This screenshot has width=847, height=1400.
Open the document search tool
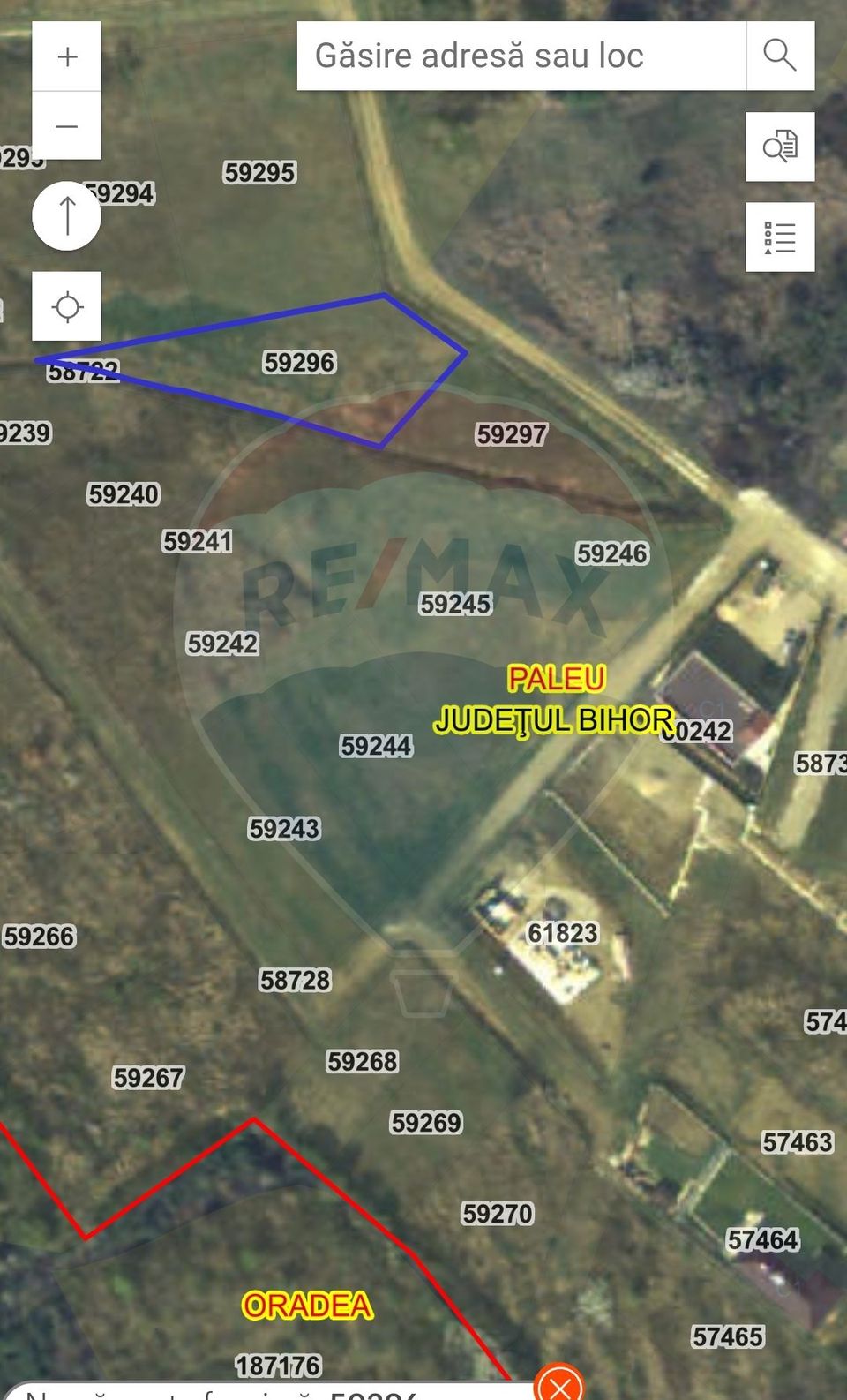tap(780, 147)
